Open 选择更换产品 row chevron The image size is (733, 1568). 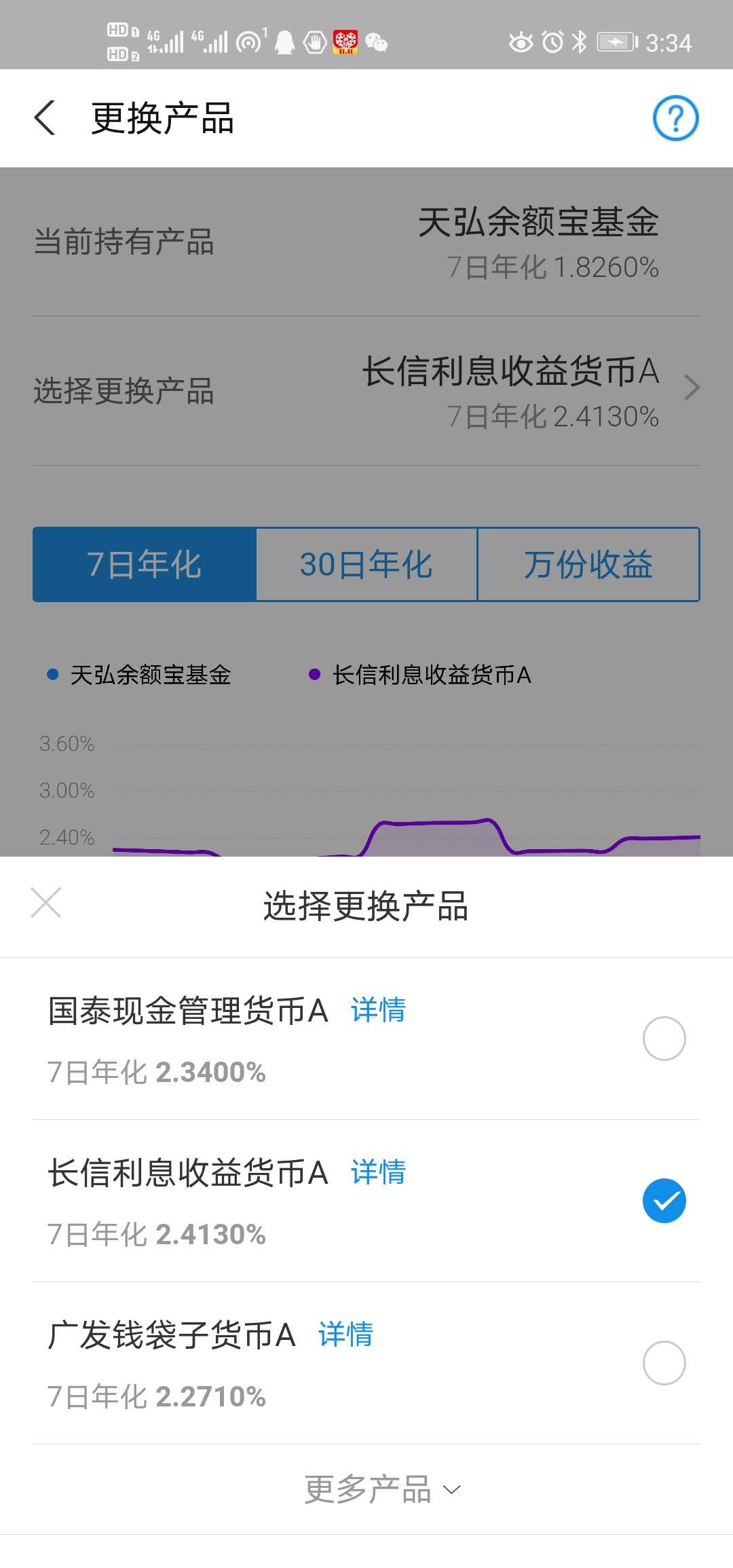click(x=693, y=387)
